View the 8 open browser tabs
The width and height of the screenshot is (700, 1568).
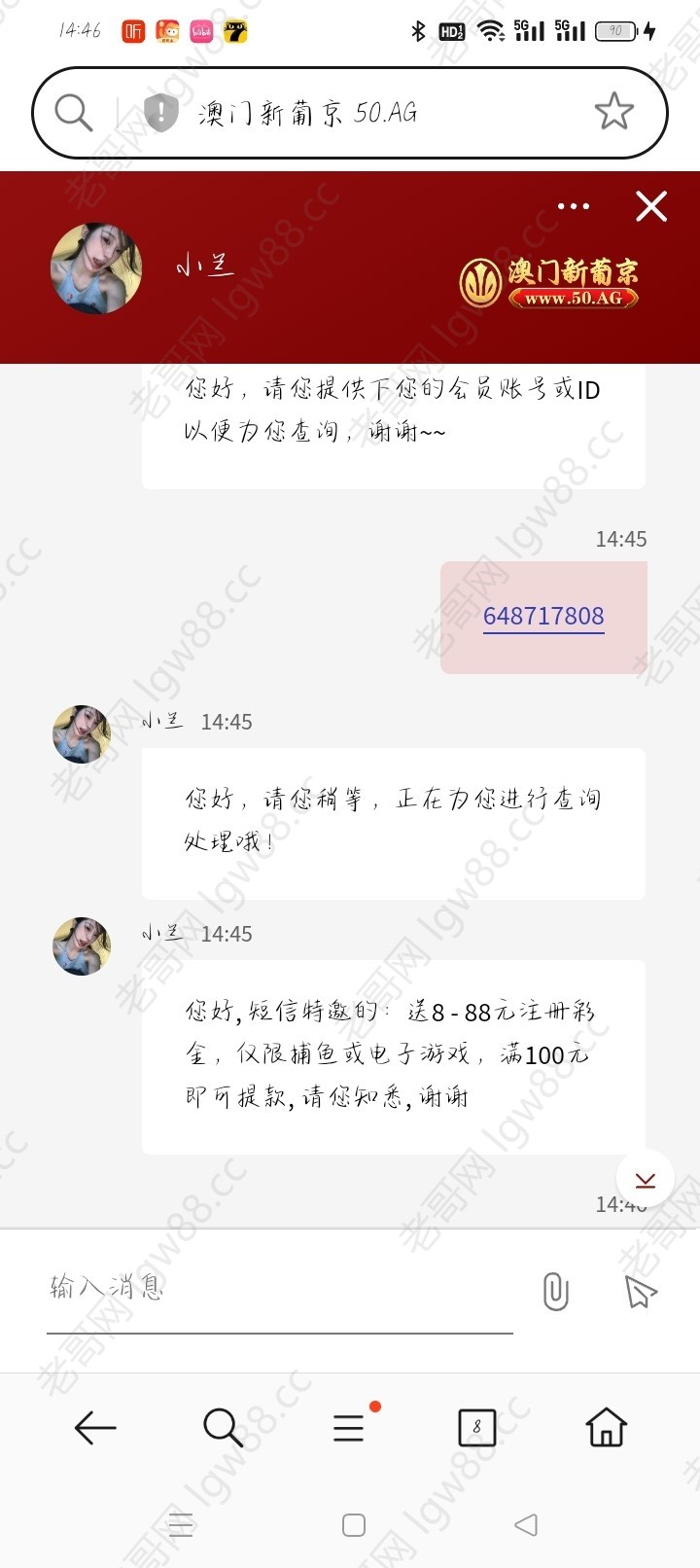click(476, 1428)
